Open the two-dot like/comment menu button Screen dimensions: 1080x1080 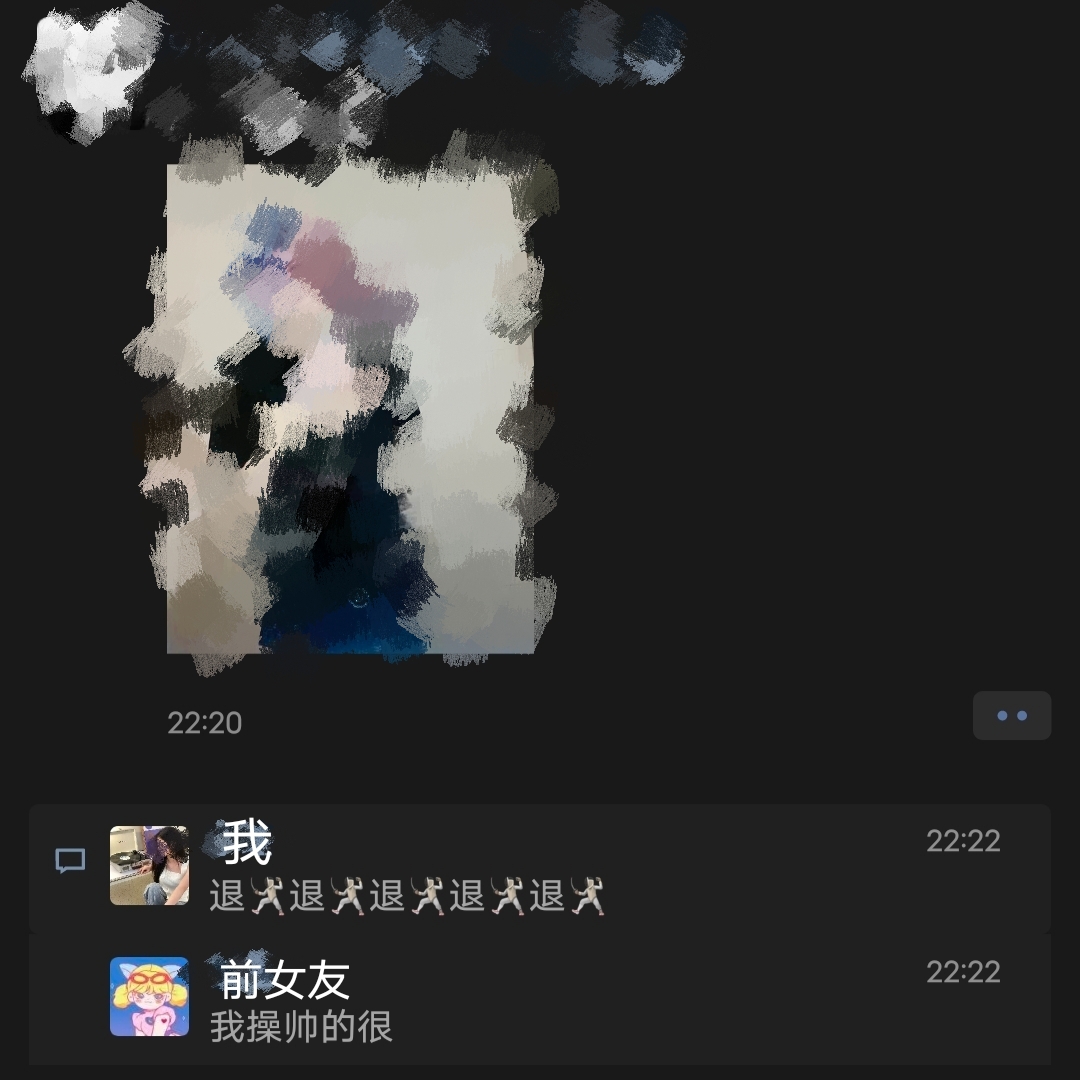[1011, 716]
